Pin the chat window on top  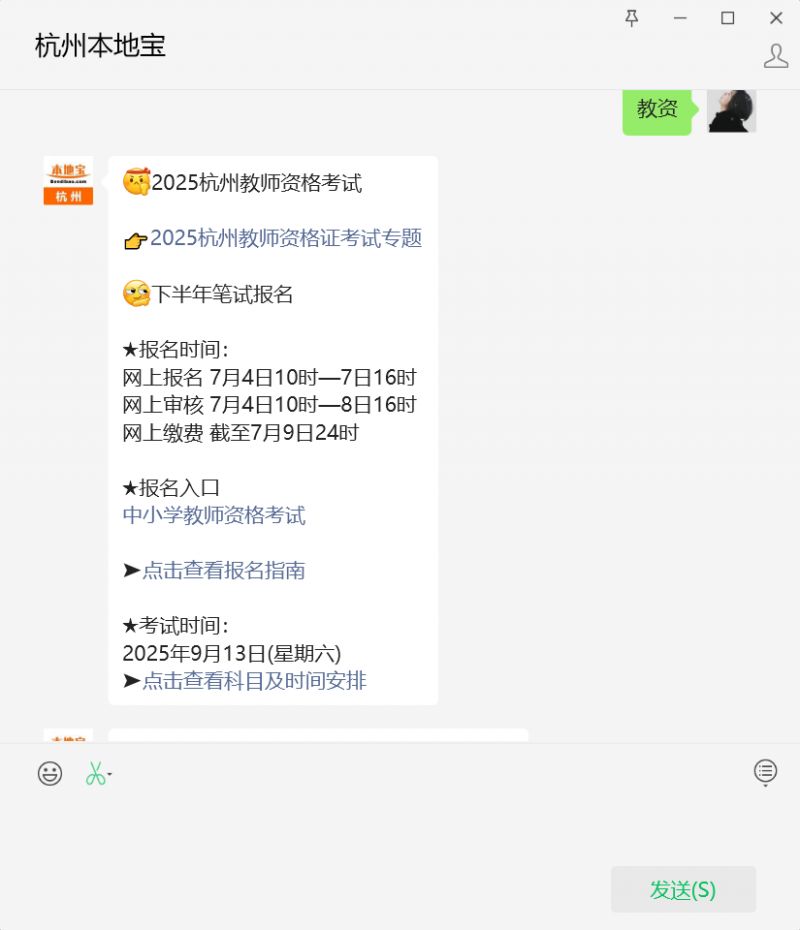[631, 18]
